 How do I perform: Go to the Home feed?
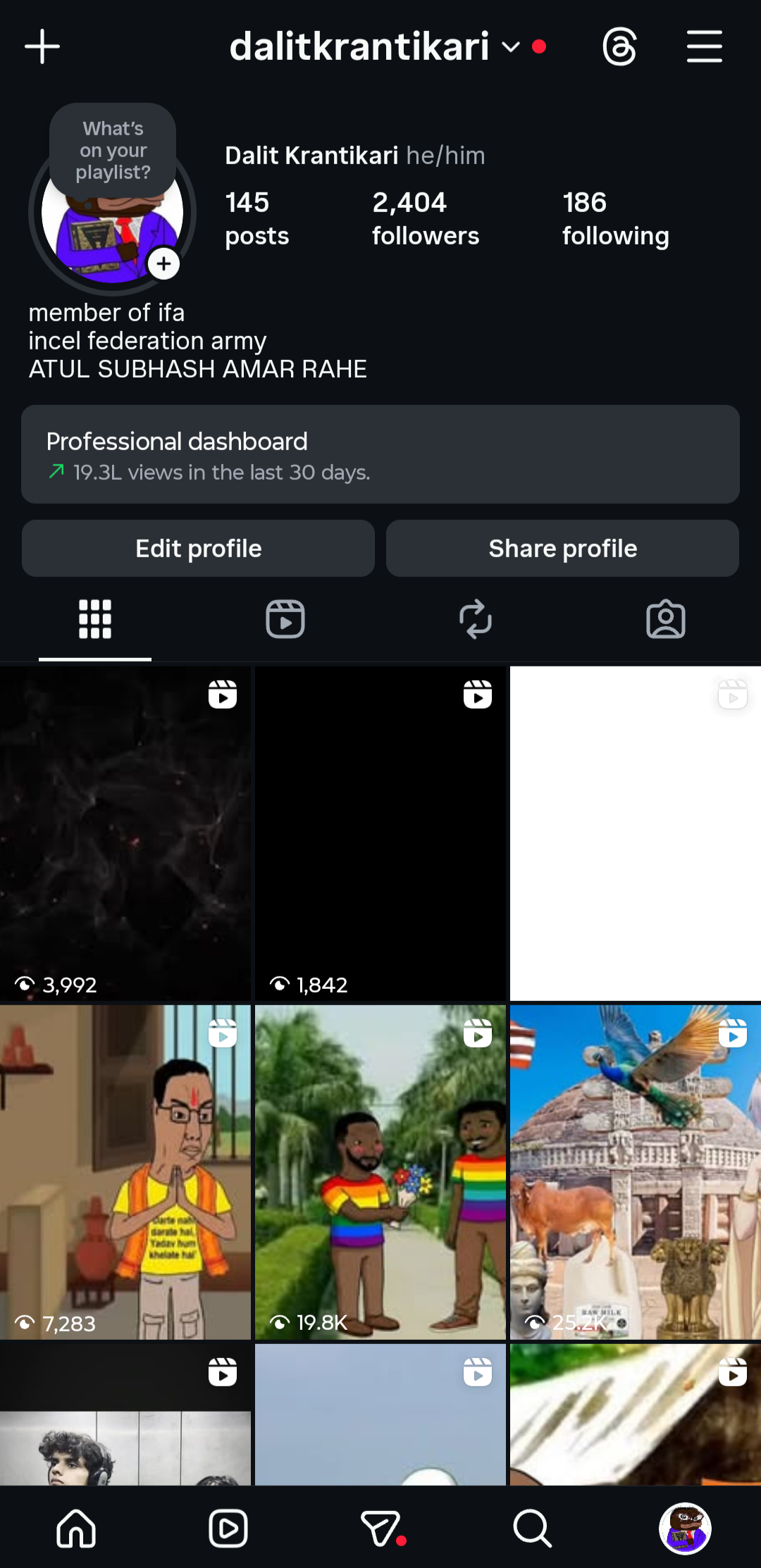pyautogui.click(x=76, y=1529)
